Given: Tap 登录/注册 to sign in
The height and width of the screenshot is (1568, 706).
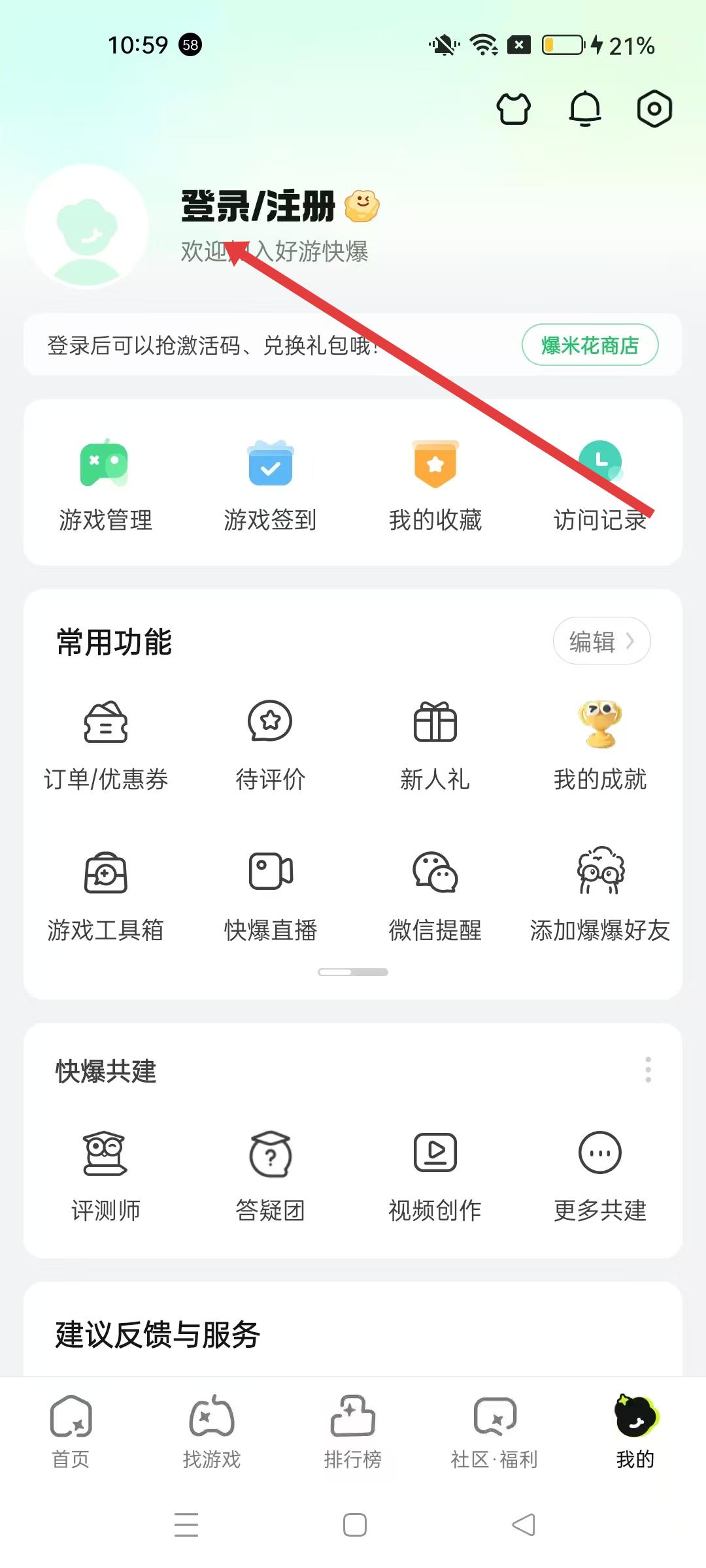Looking at the screenshot, I should [x=259, y=206].
